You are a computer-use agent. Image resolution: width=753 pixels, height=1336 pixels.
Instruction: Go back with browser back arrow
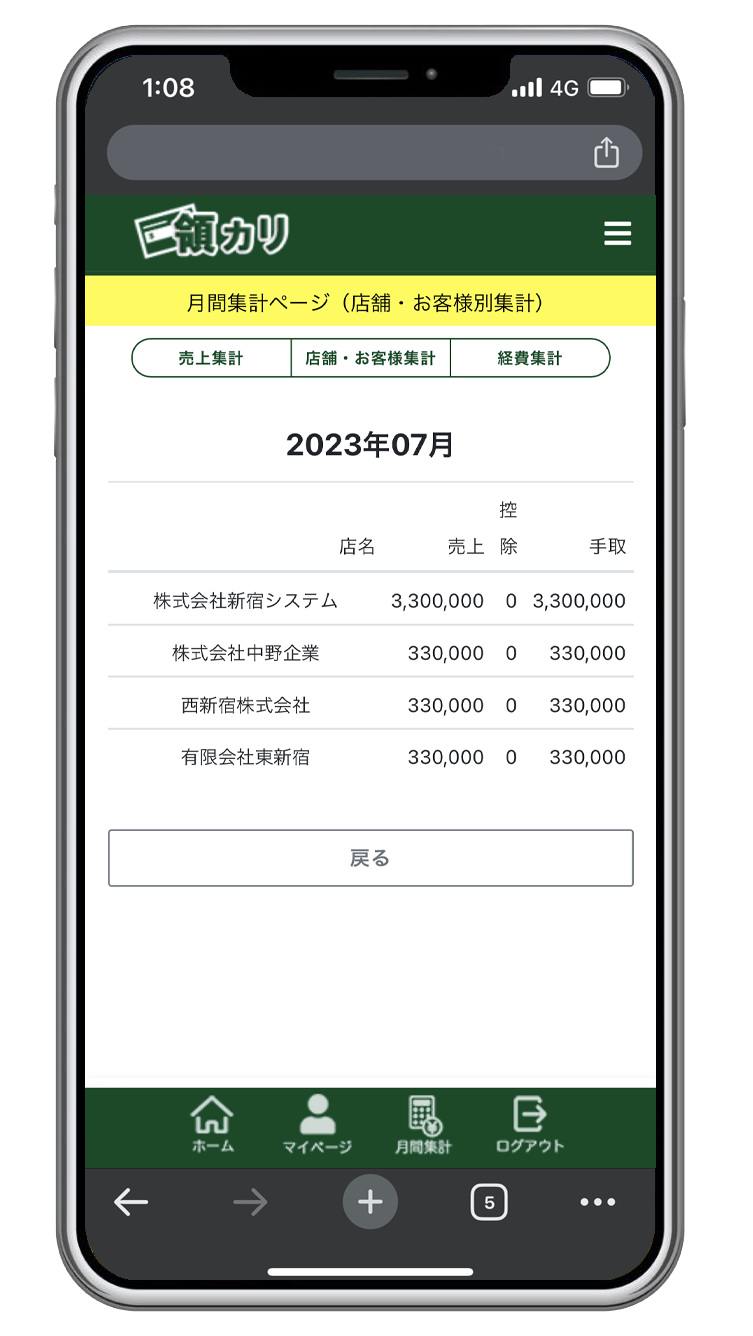click(x=131, y=1202)
